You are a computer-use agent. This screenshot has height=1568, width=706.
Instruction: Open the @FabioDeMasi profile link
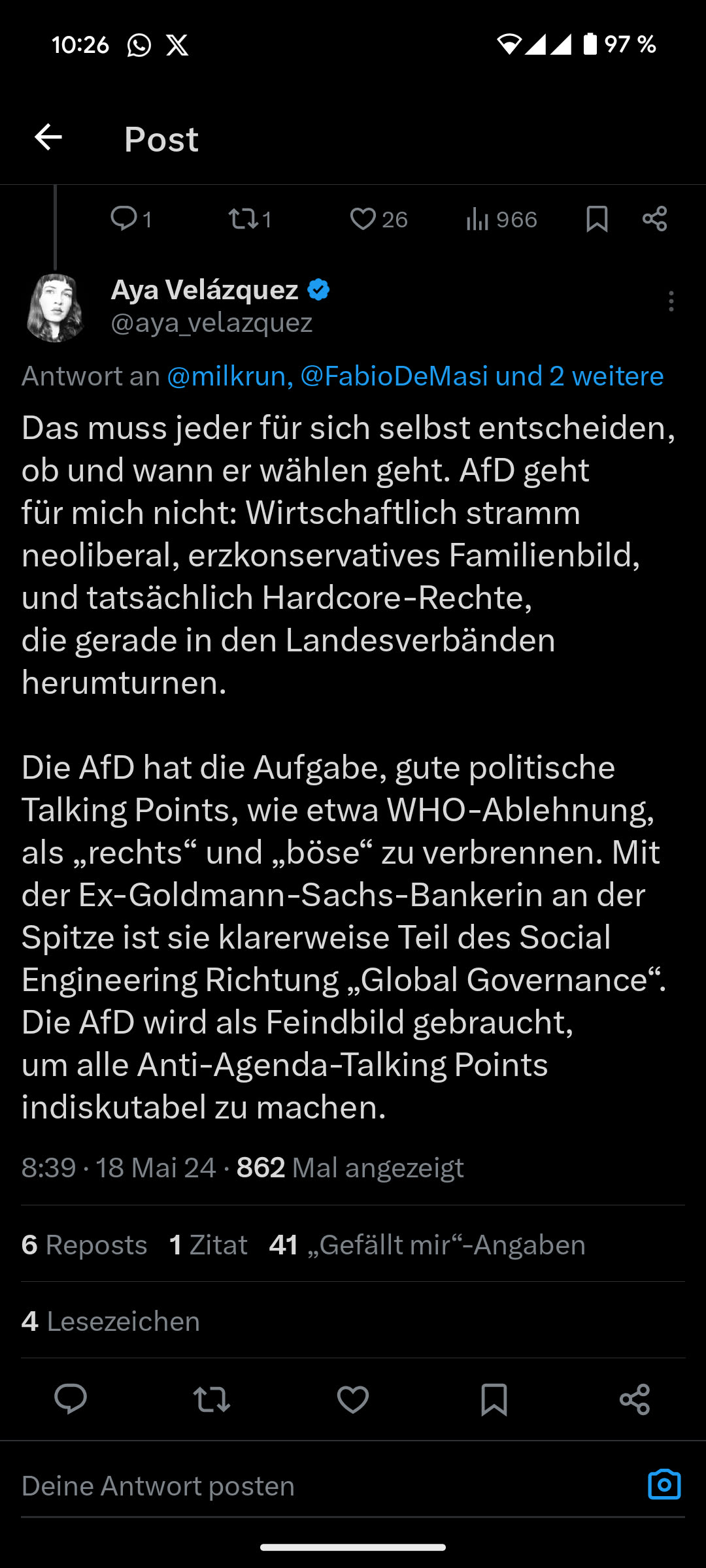394,376
